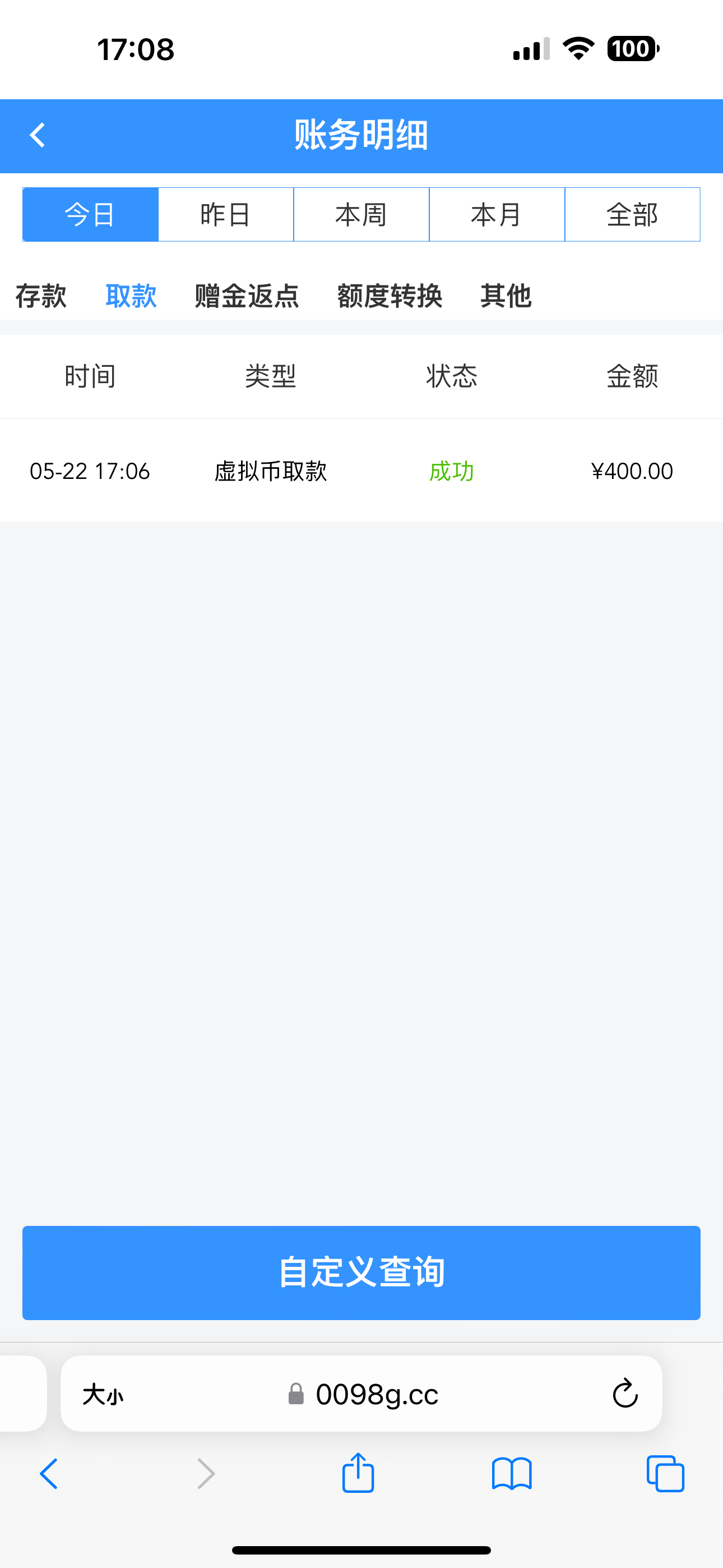Switch to the 额度转换 tab
This screenshot has width=723, height=1568.
tap(390, 297)
